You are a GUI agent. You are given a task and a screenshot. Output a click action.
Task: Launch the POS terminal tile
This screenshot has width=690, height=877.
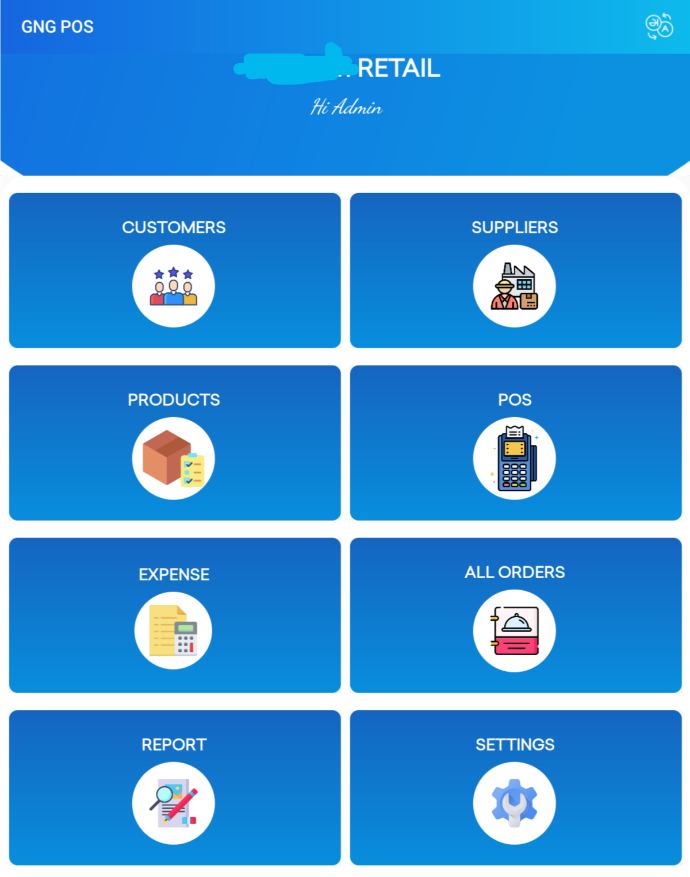coord(515,443)
